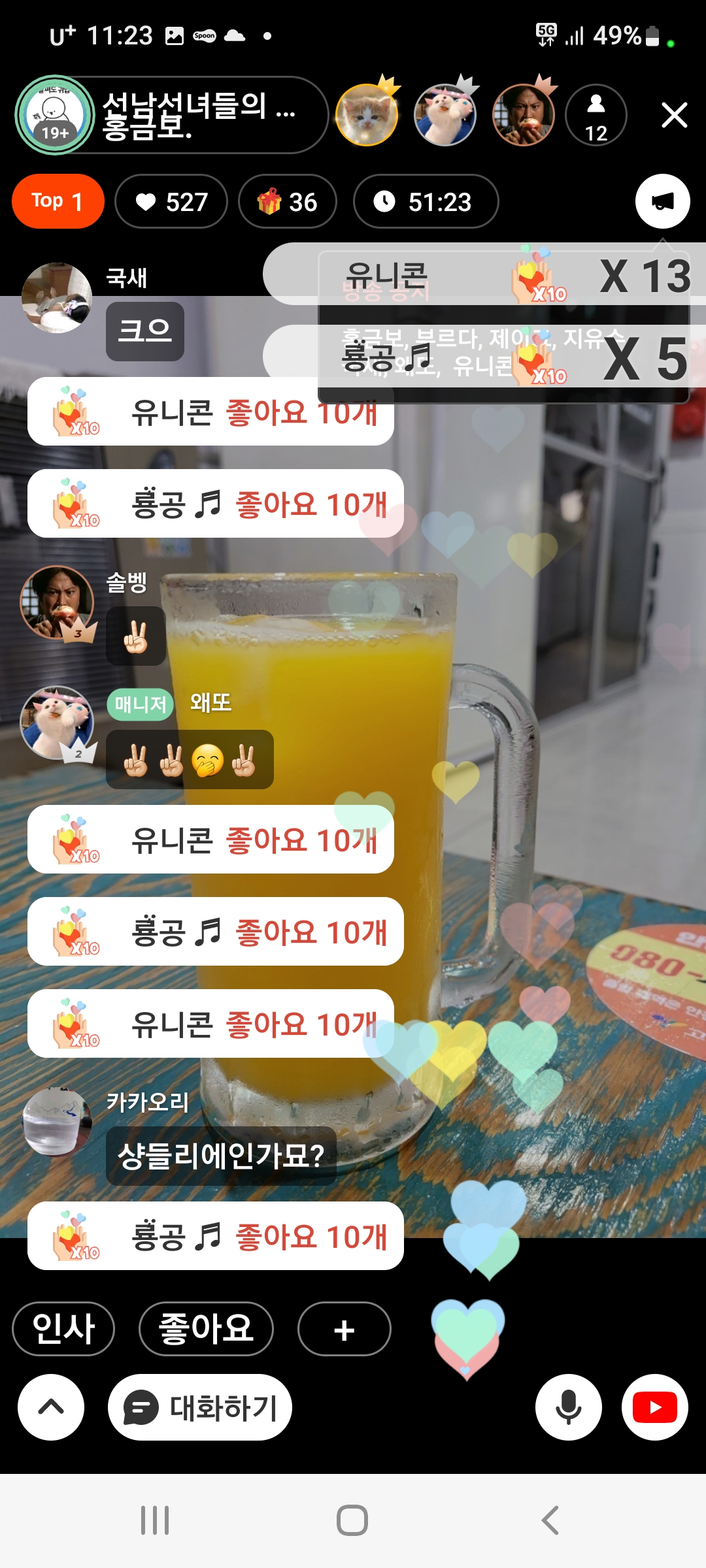Open manager 왜또's profile avatar
Screen dimensions: 706x1568
(57, 723)
